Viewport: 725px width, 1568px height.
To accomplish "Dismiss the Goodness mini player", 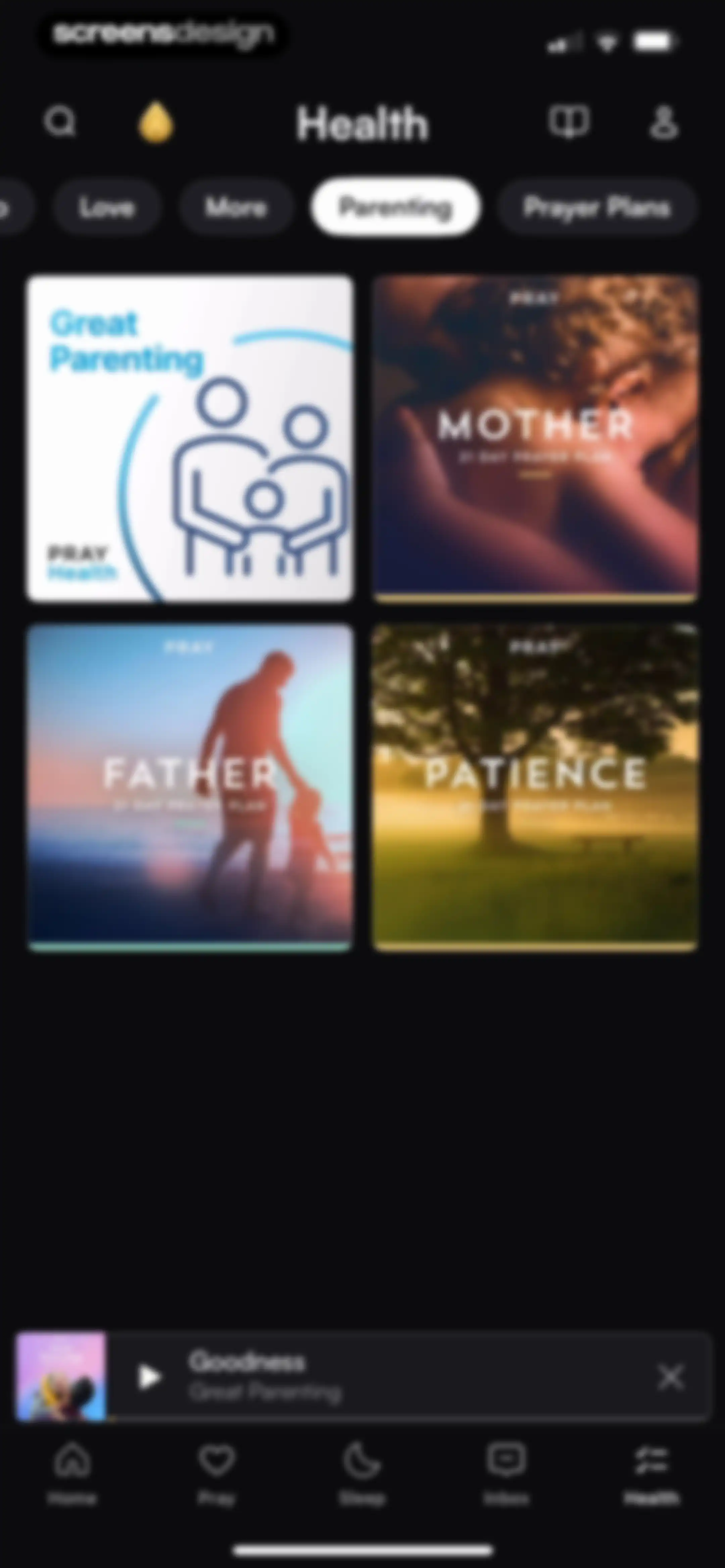I will 671,1377.
